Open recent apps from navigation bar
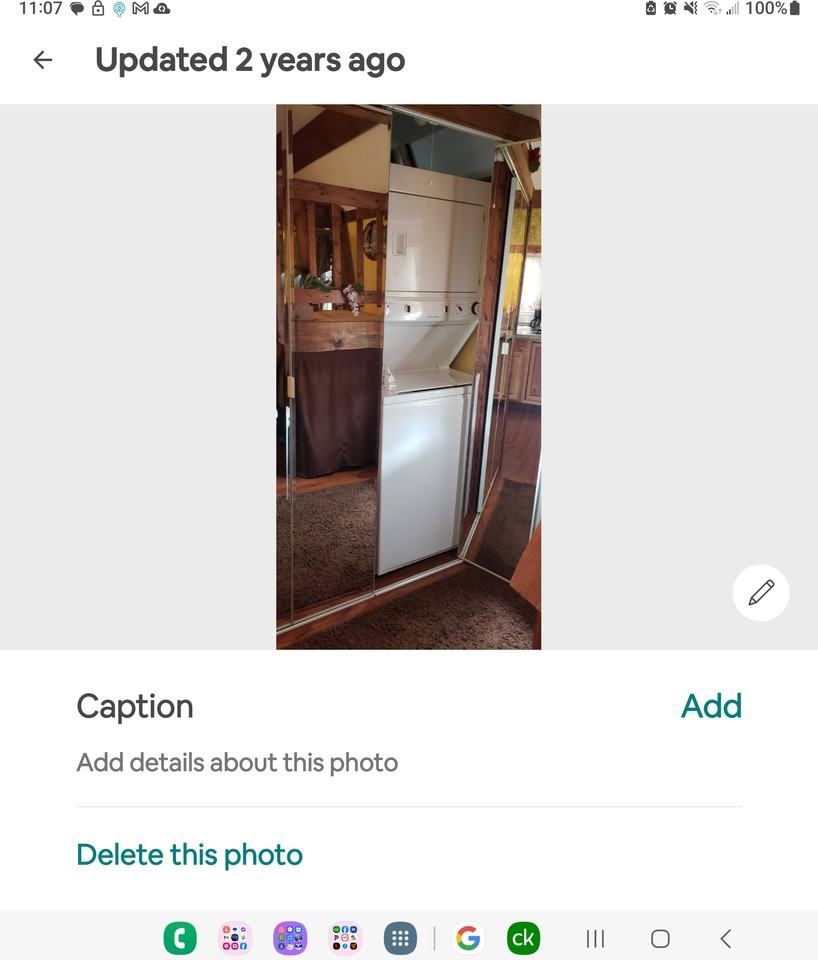Screen dimensions: 818x960 (x=595, y=938)
